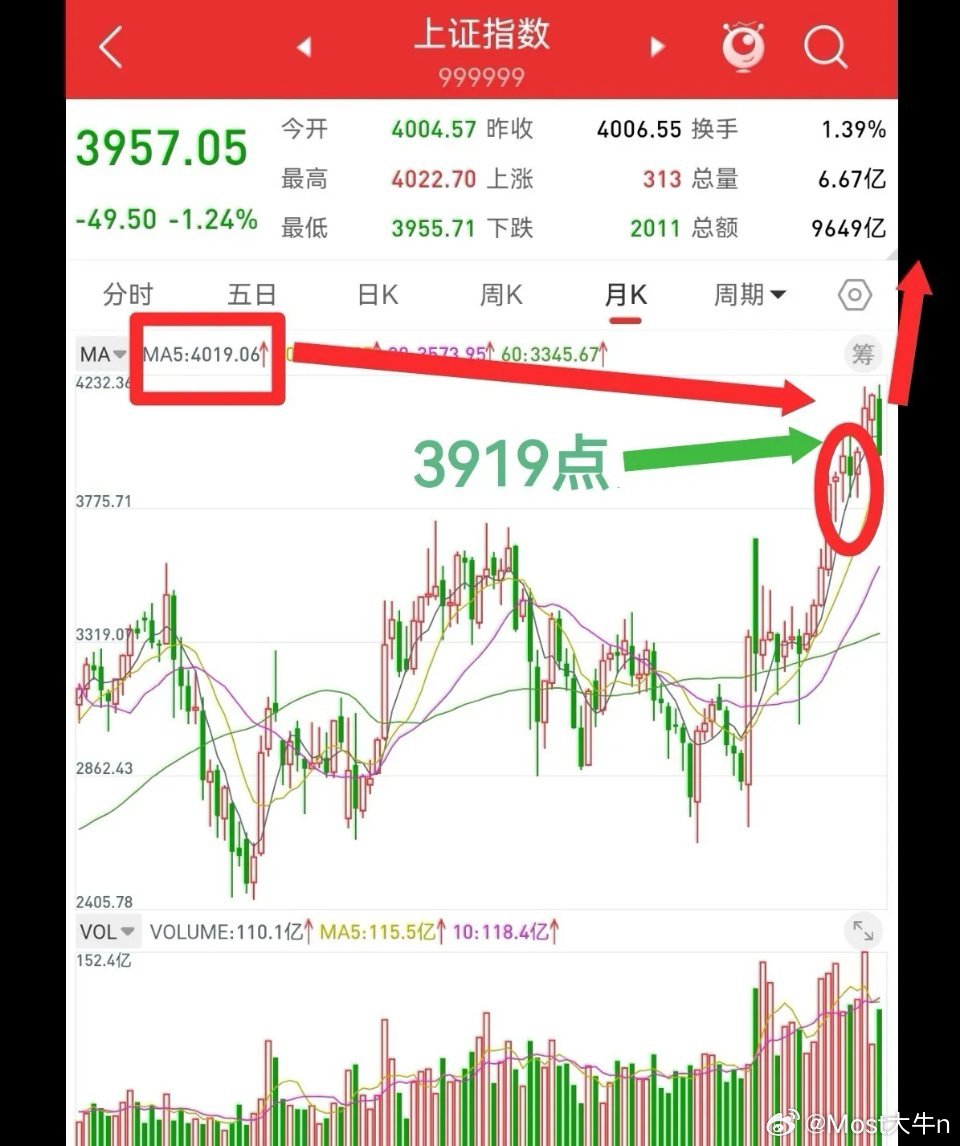Open chart settings via the hexagon icon
Viewport: 960px width, 1146px height.
click(x=853, y=295)
